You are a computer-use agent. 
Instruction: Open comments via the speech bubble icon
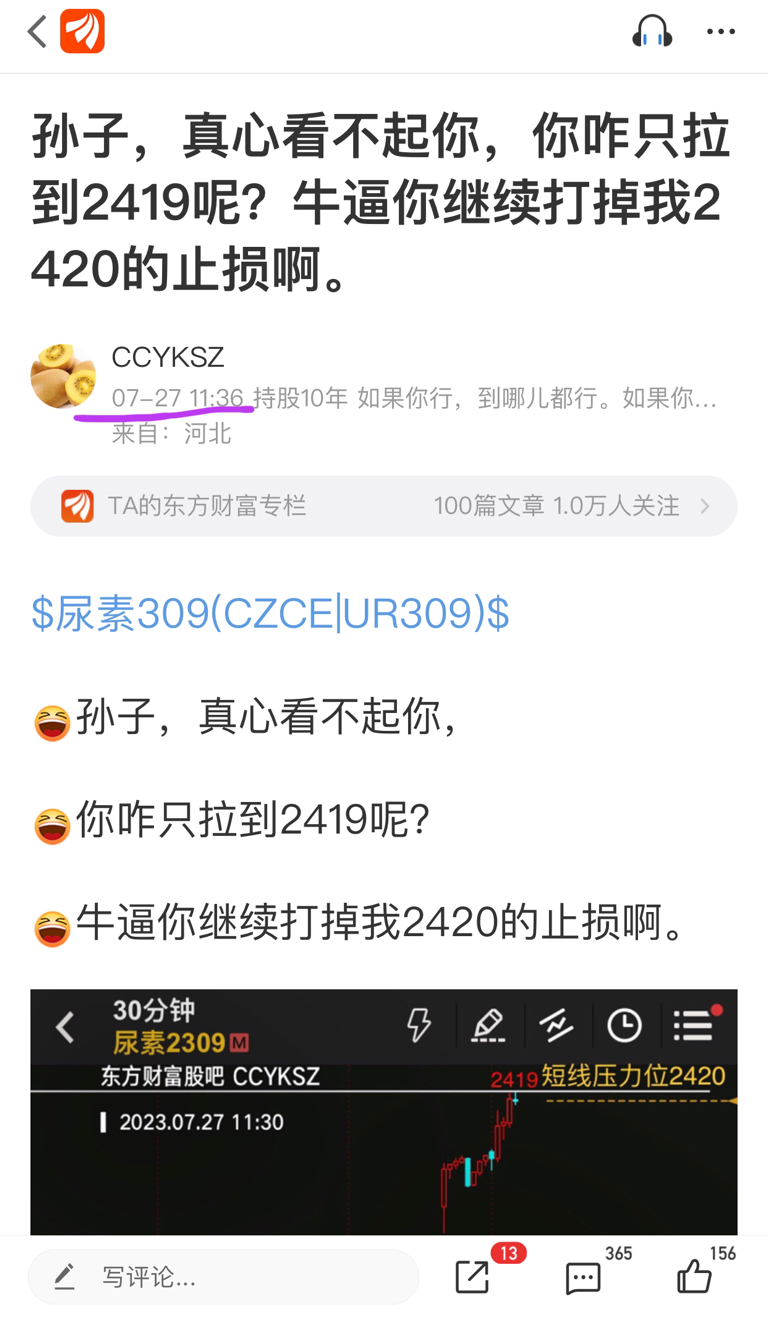point(582,1278)
